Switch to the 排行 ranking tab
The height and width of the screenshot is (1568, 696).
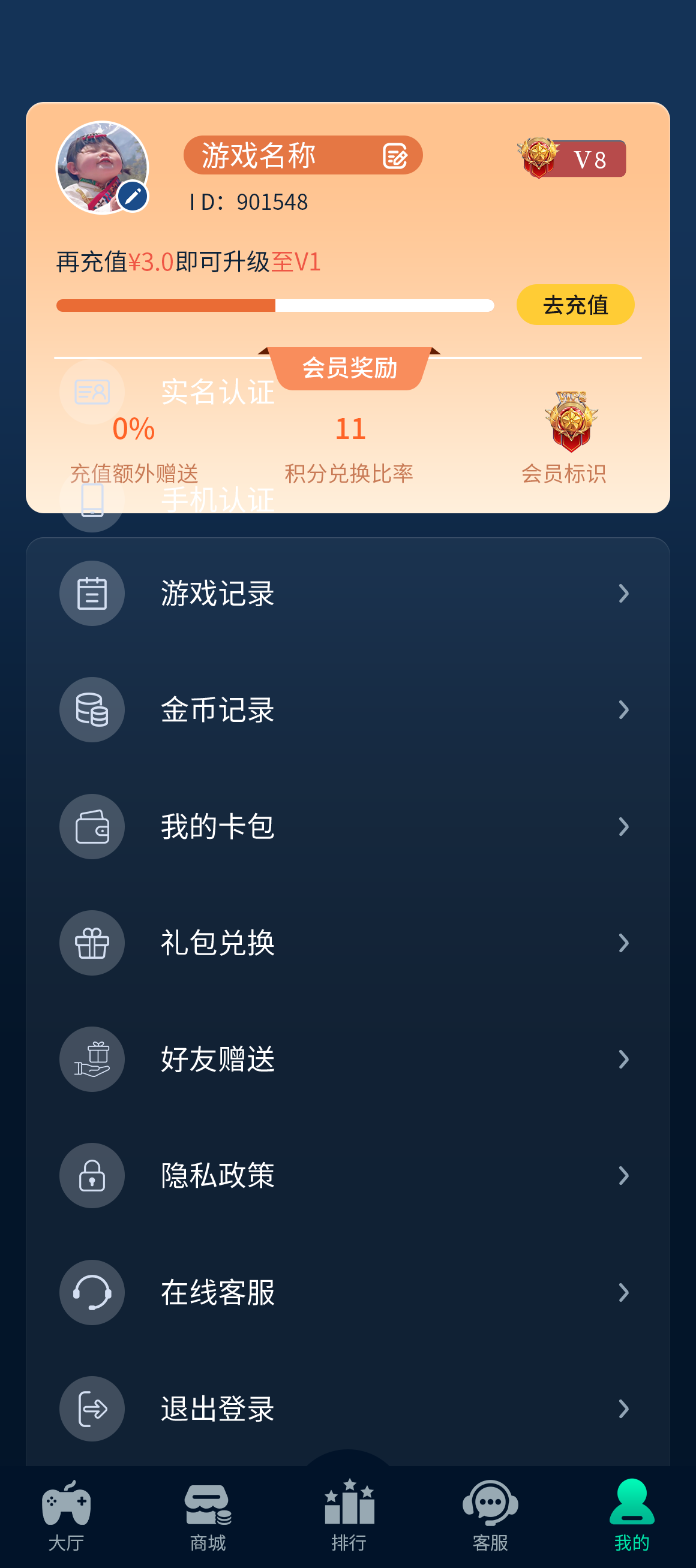[349, 1516]
